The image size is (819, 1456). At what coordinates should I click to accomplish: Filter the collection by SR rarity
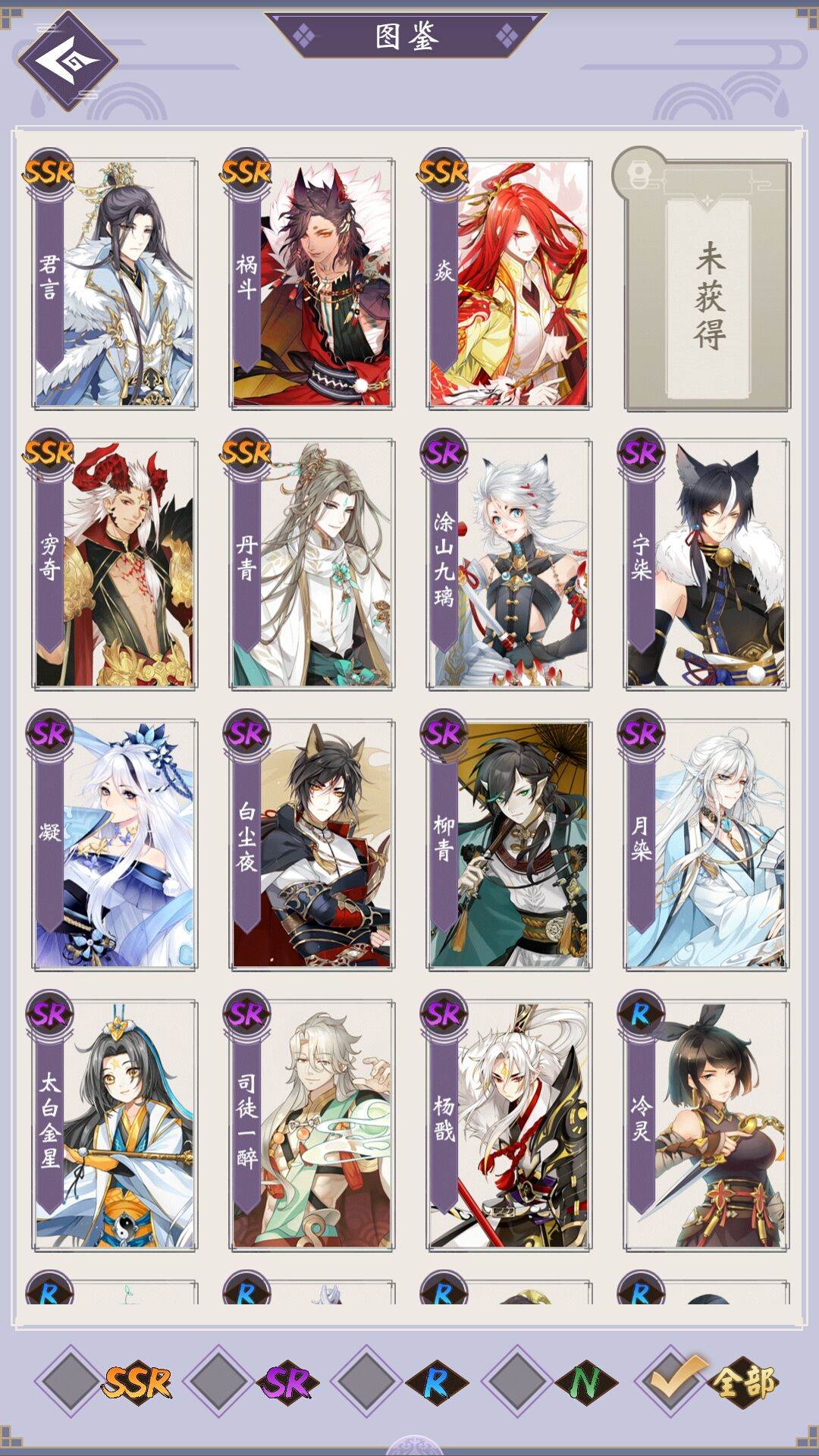pos(218,1381)
